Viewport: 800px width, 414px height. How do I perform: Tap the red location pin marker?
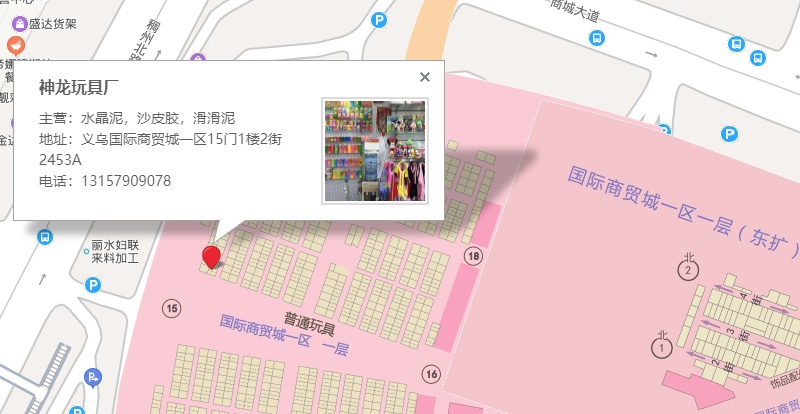point(211,257)
